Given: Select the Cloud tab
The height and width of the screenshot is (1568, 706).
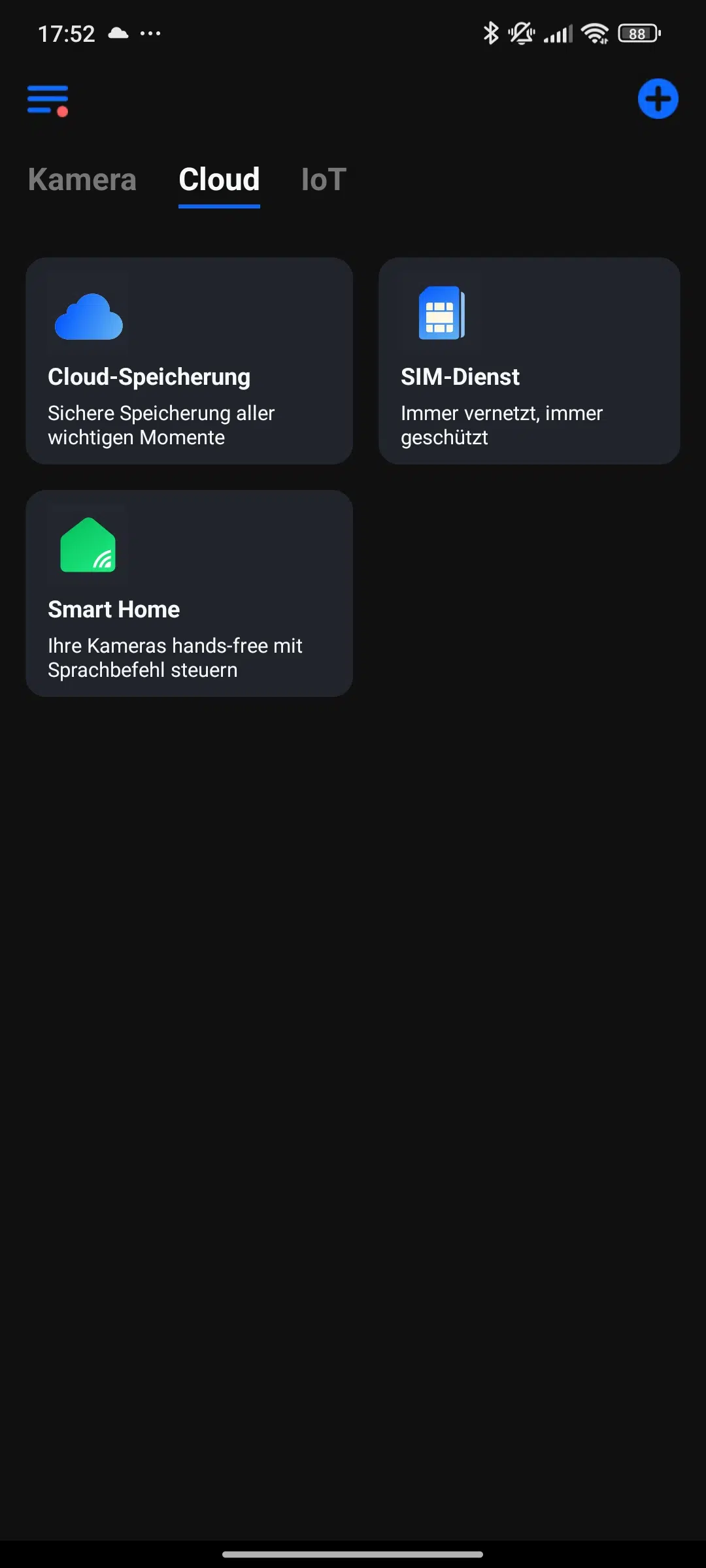Looking at the screenshot, I should tap(219, 180).
